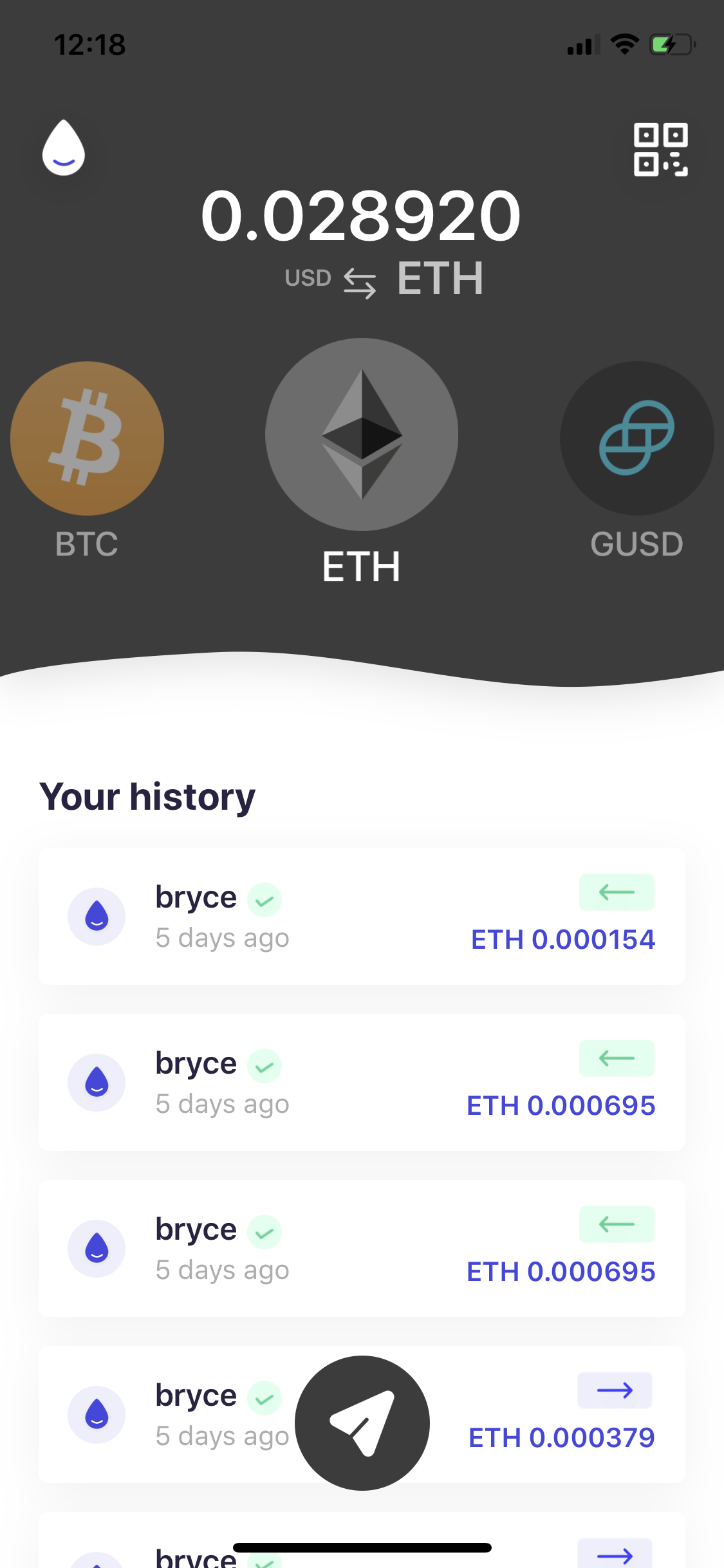Select the GUSD wallet coin
Screen dimensions: 724x1568
(636, 438)
